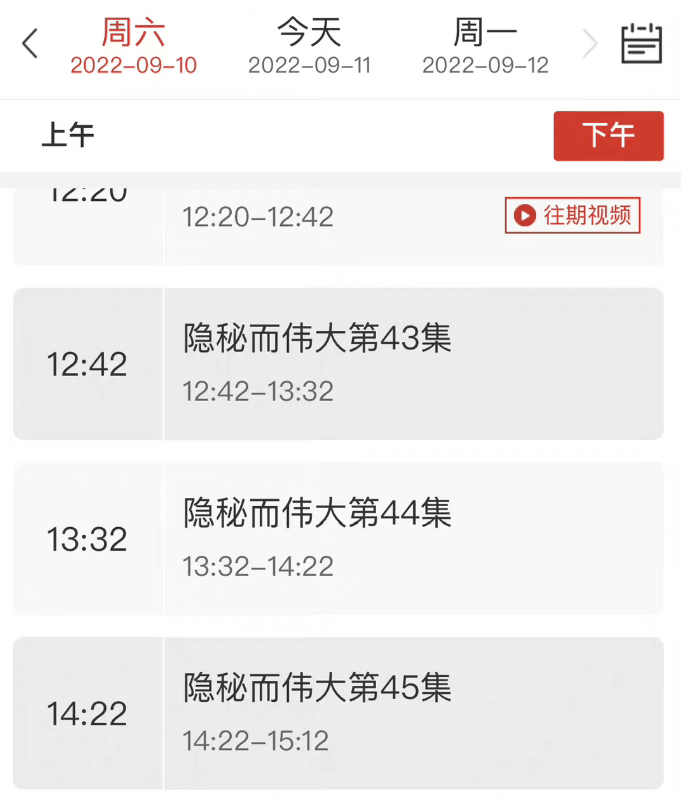Open 隐秘而伟大第45集 at 14:22
The height and width of the screenshot is (797, 681).
(x=338, y=713)
